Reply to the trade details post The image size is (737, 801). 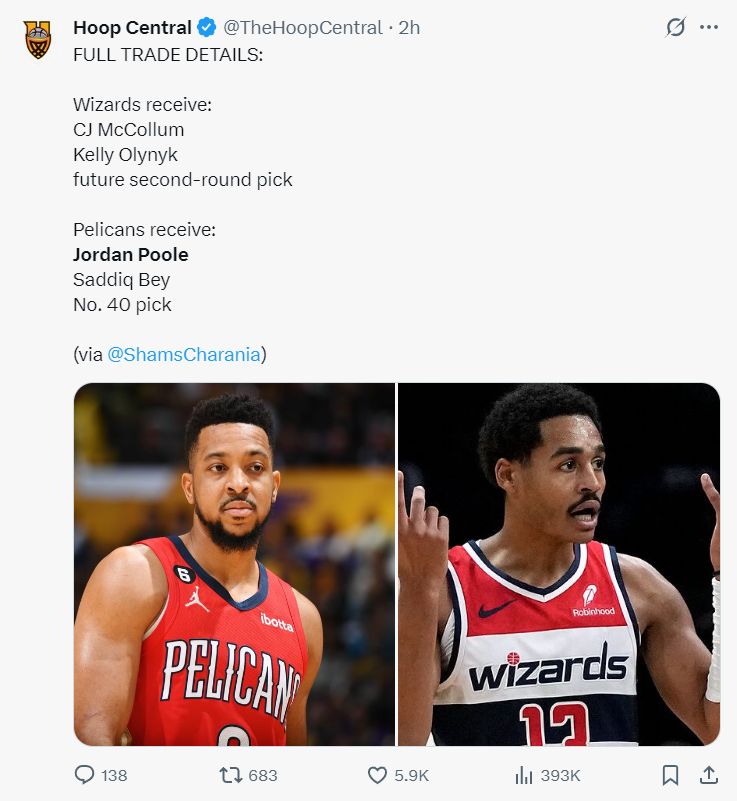point(86,775)
